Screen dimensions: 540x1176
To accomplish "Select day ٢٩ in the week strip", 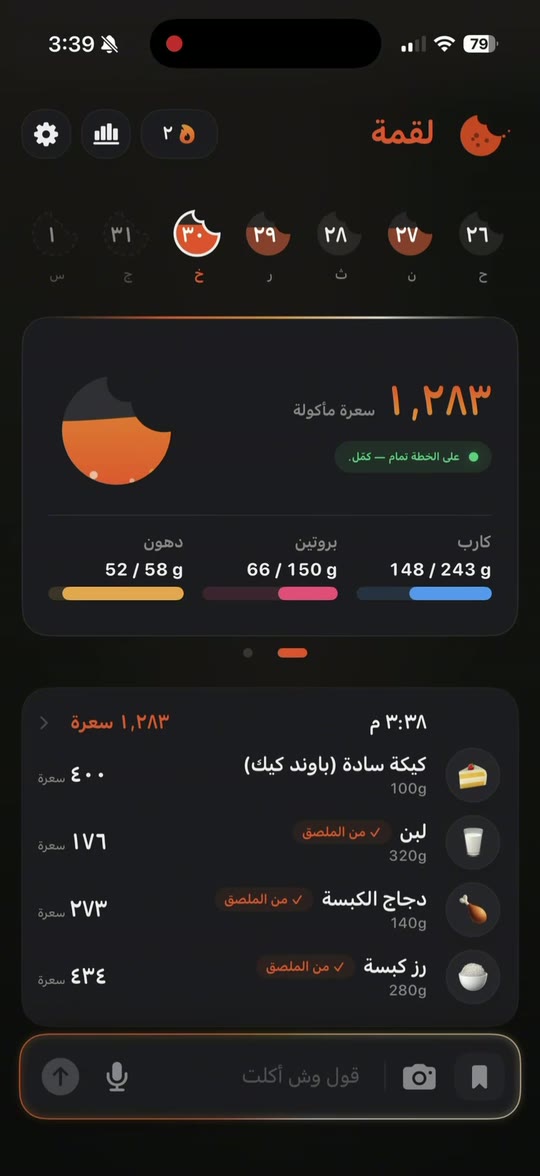I will pyautogui.click(x=268, y=234).
